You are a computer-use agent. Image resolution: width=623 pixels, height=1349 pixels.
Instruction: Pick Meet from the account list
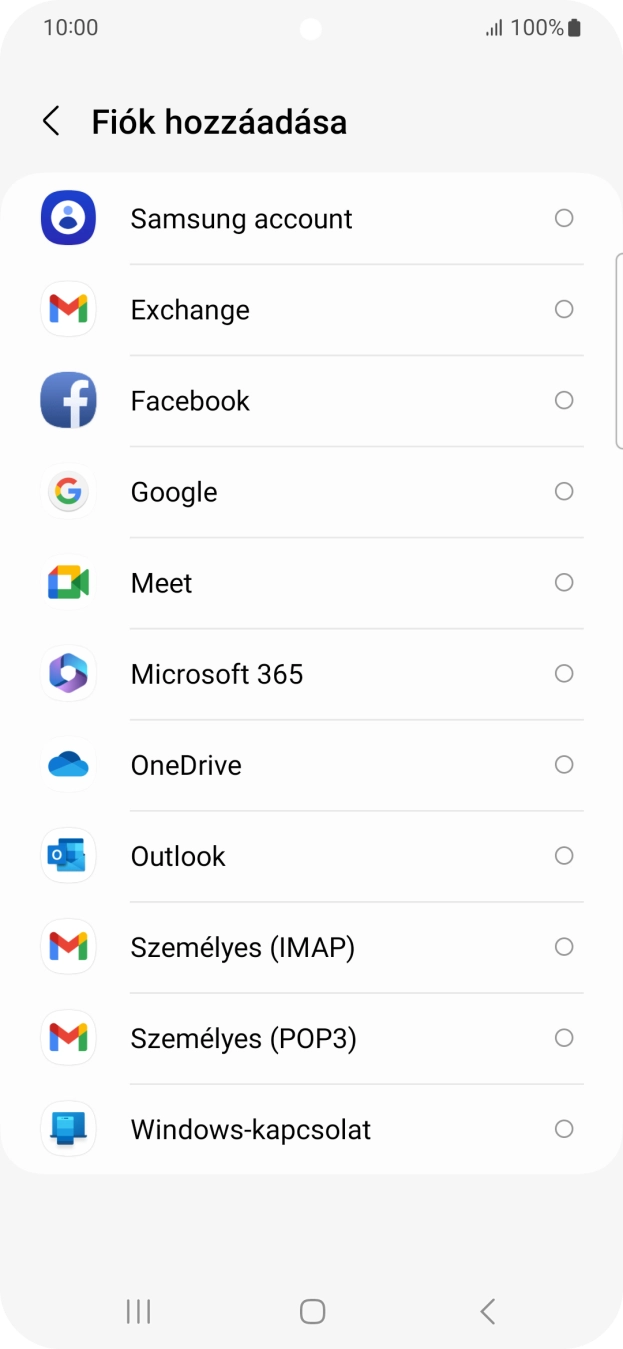pyautogui.click(x=161, y=583)
